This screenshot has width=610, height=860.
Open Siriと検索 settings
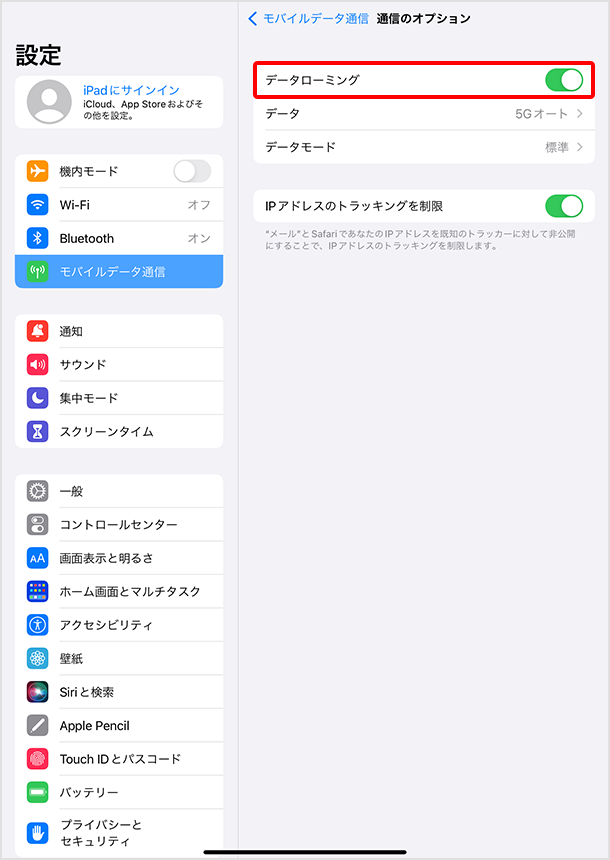pos(119,692)
